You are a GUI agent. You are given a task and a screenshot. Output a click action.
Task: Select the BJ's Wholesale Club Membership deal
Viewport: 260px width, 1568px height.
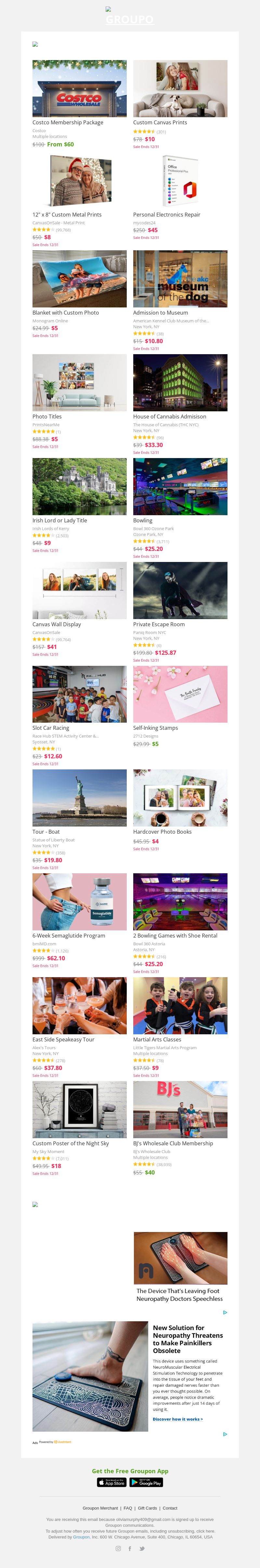(x=180, y=1109)
